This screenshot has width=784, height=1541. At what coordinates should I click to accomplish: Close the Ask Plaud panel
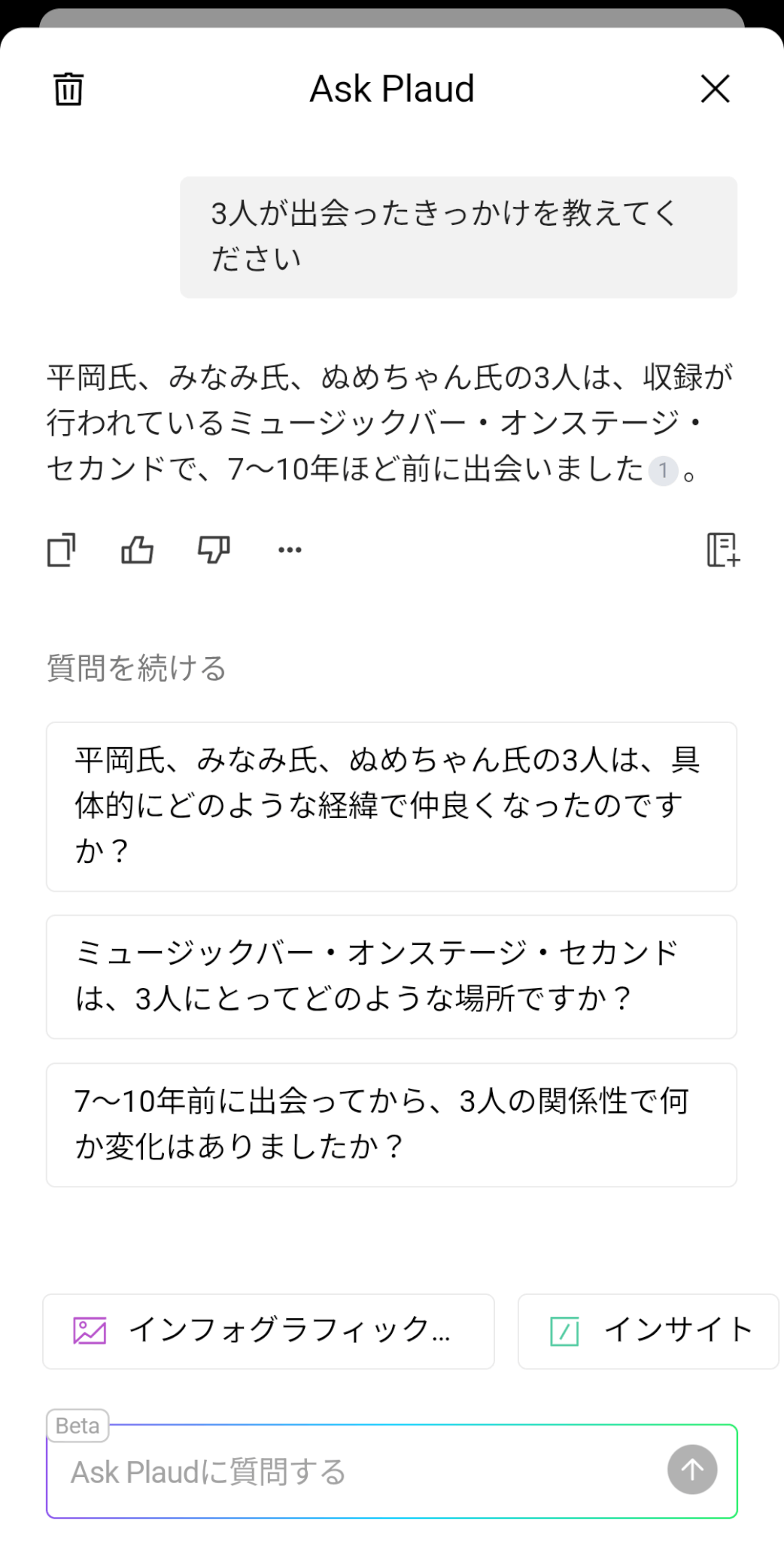click(x=715, y=89)
